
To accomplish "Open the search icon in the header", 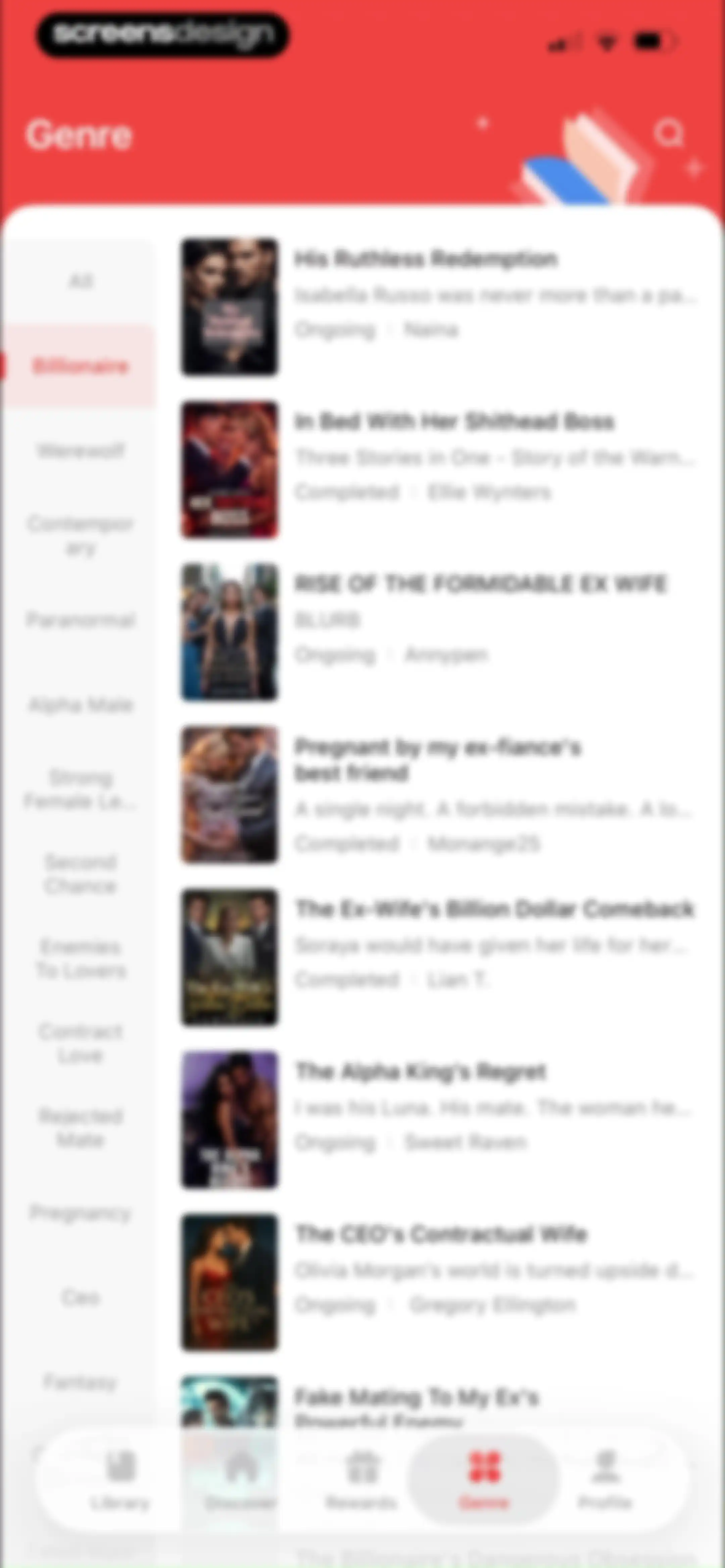I will coord(669,134).
